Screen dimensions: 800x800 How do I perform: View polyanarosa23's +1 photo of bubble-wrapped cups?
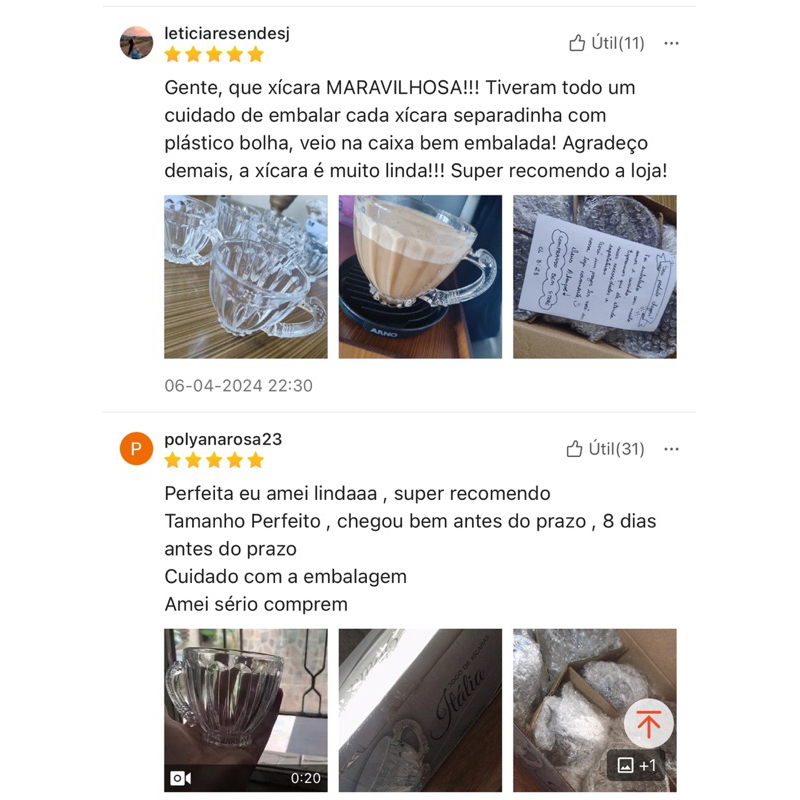595,710
